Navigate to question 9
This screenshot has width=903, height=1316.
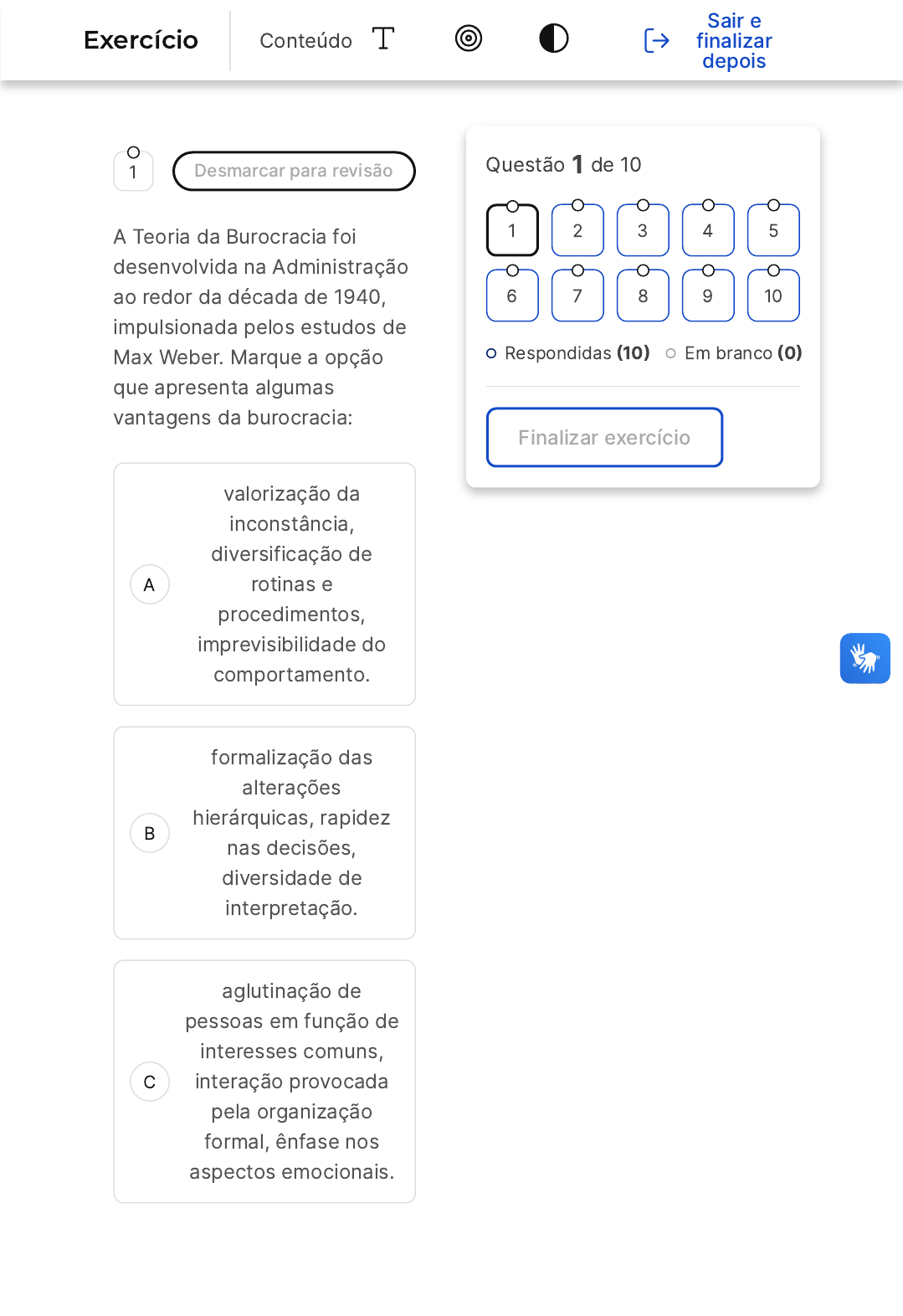tap(708, 296)
